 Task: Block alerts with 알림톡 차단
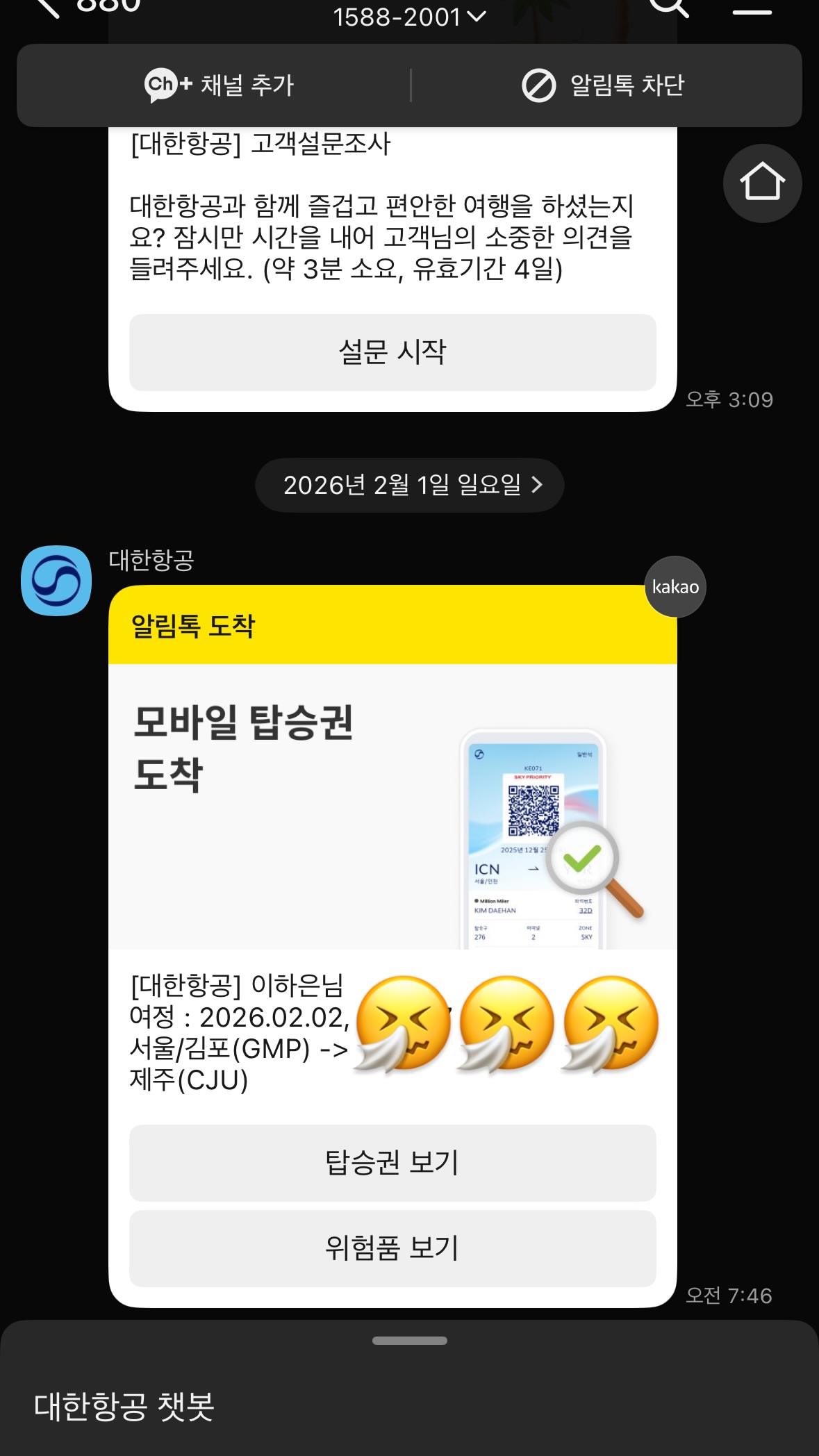pos(603,85)
